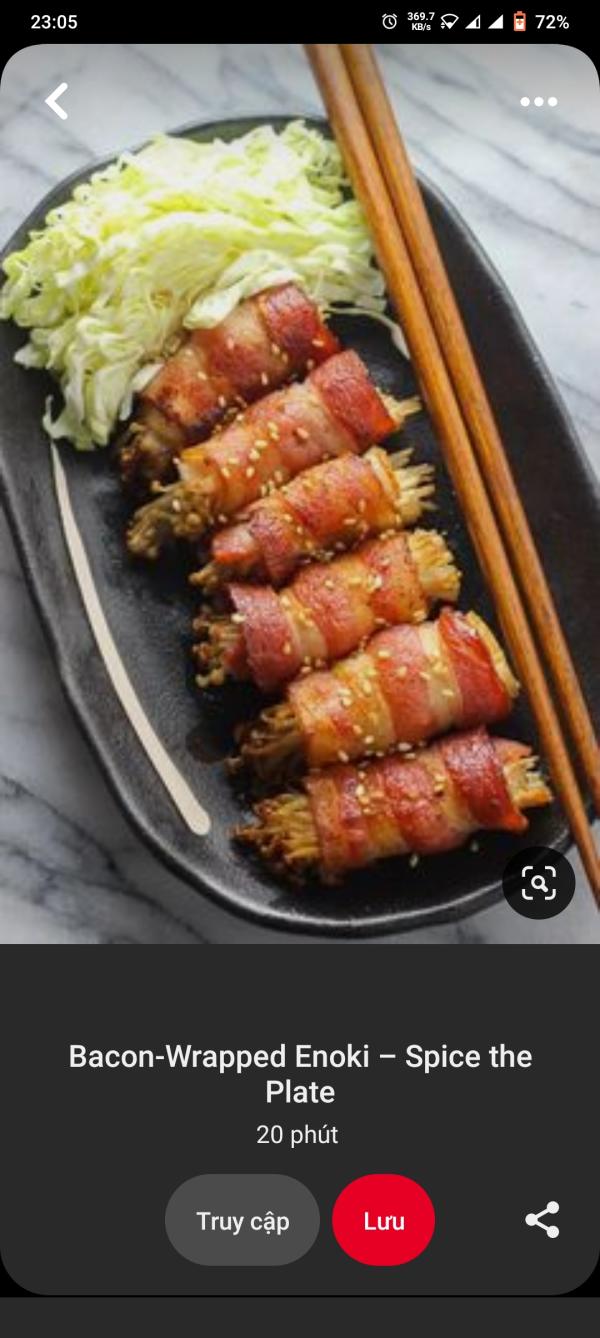Save the pin with Lưu
This screenshot has height=1338, width=600.
tap(384, 1220)
